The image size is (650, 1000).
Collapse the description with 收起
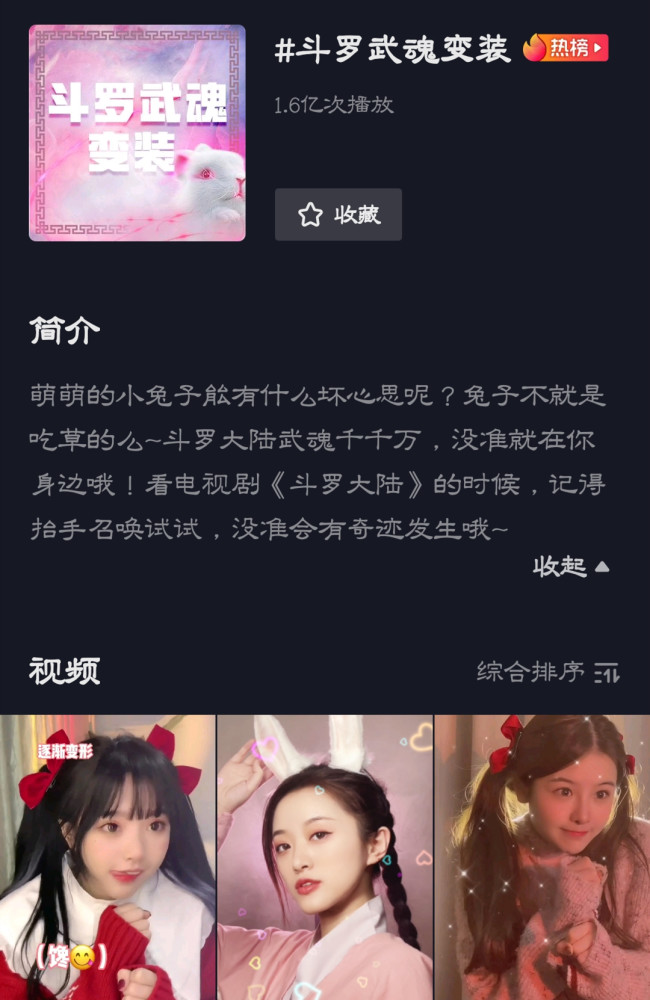[x=570, y=566]
